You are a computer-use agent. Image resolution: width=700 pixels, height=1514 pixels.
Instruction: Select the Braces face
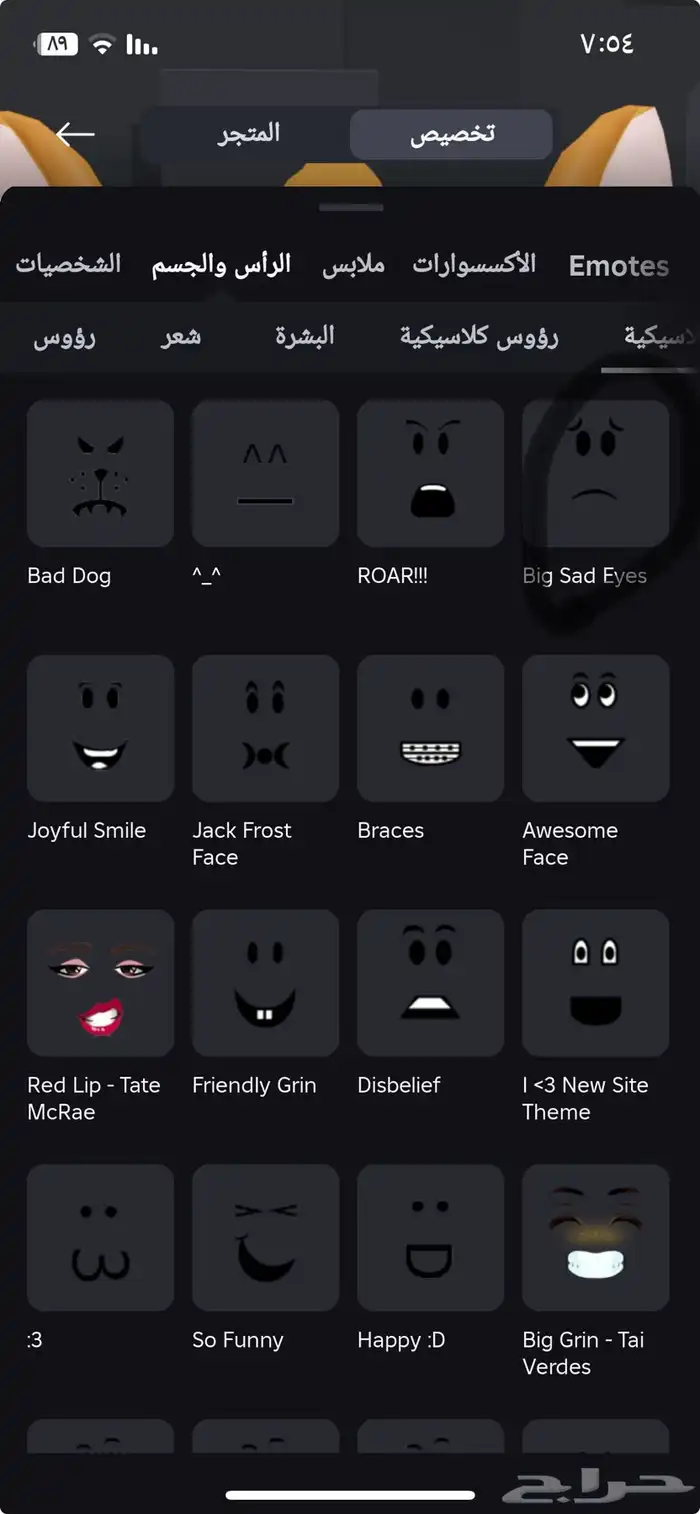(430, 729)
